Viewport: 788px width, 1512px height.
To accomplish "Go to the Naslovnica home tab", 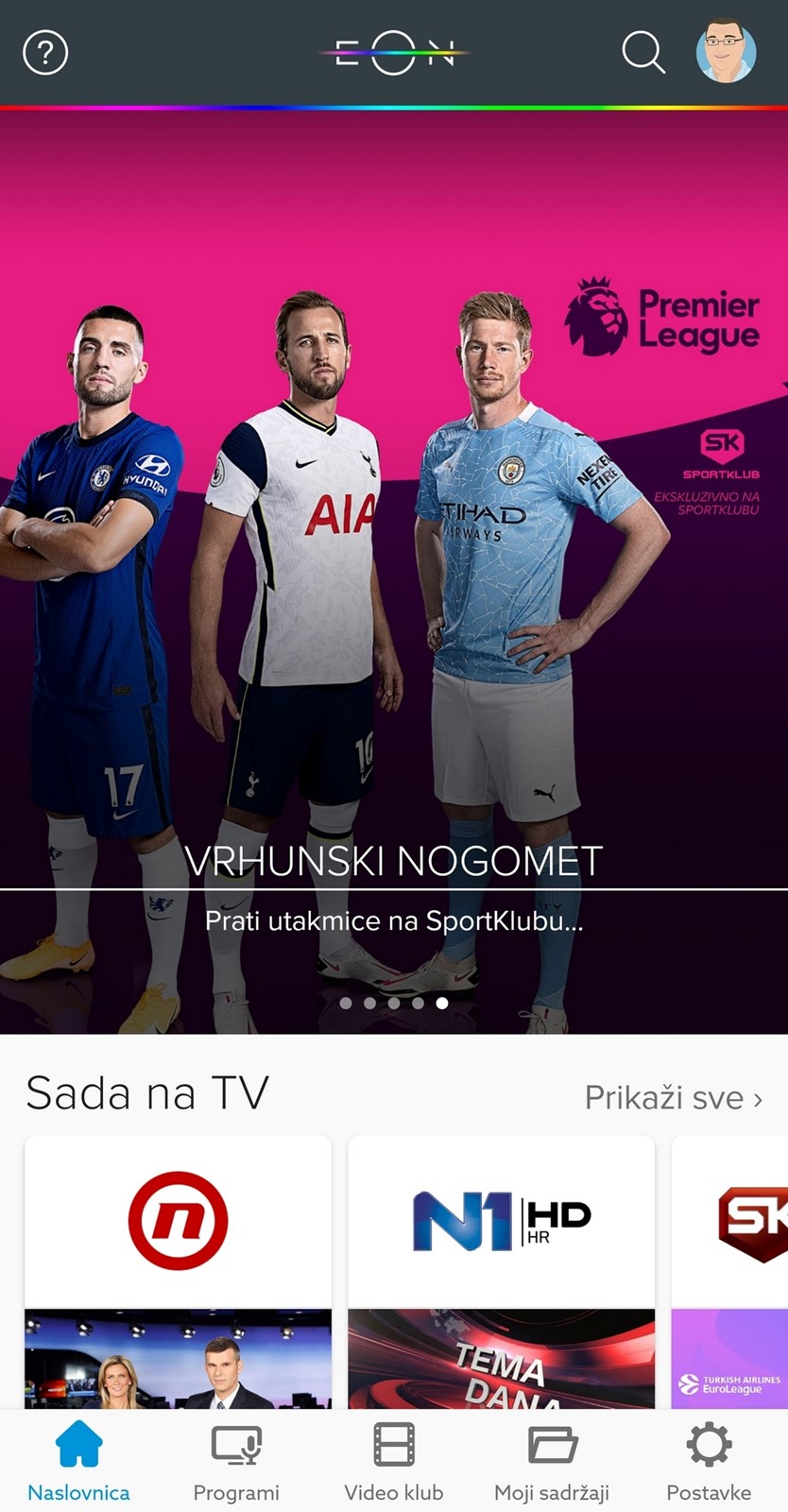I will (78, 1462).
